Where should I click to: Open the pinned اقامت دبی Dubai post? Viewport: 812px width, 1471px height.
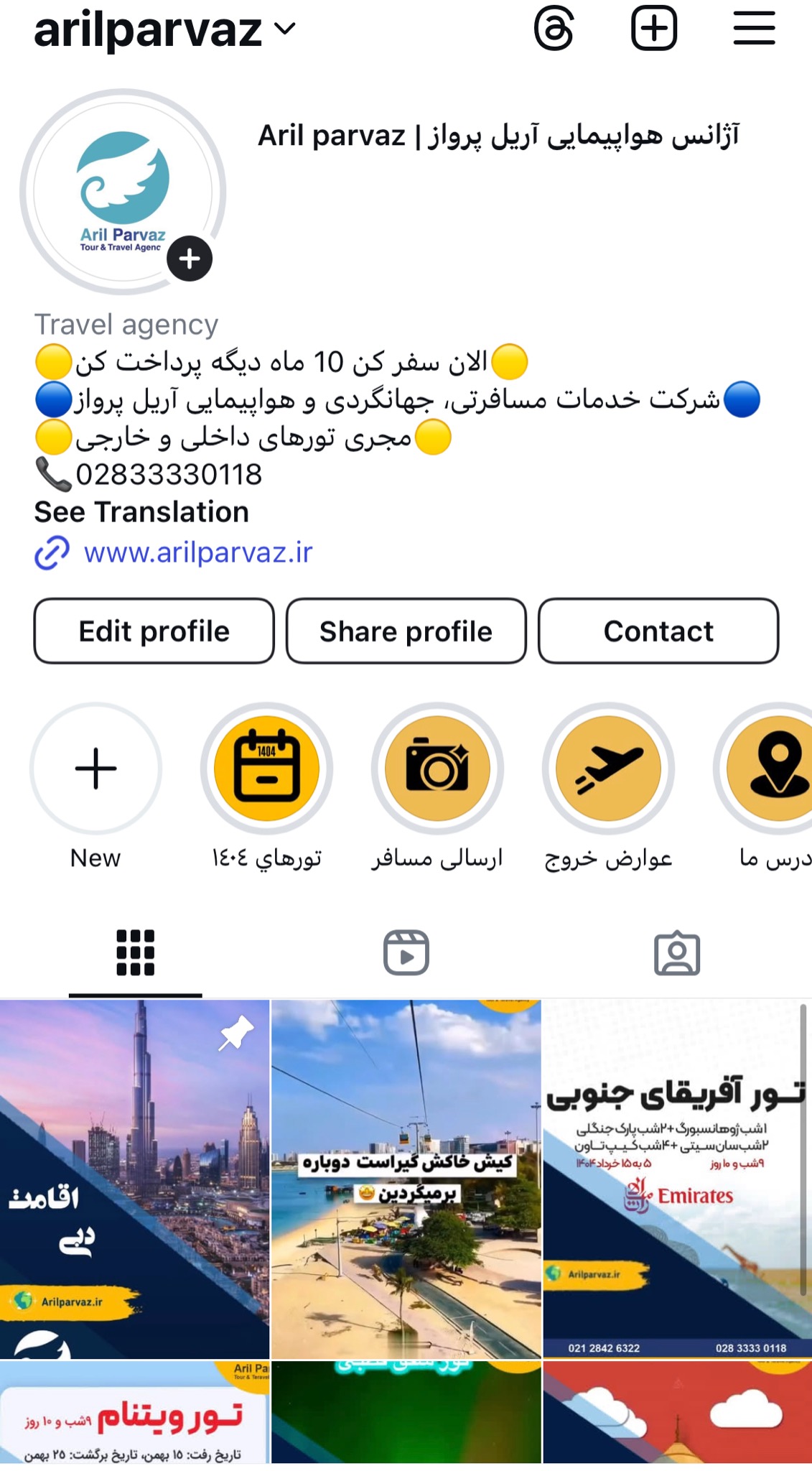pos(134,1178)
